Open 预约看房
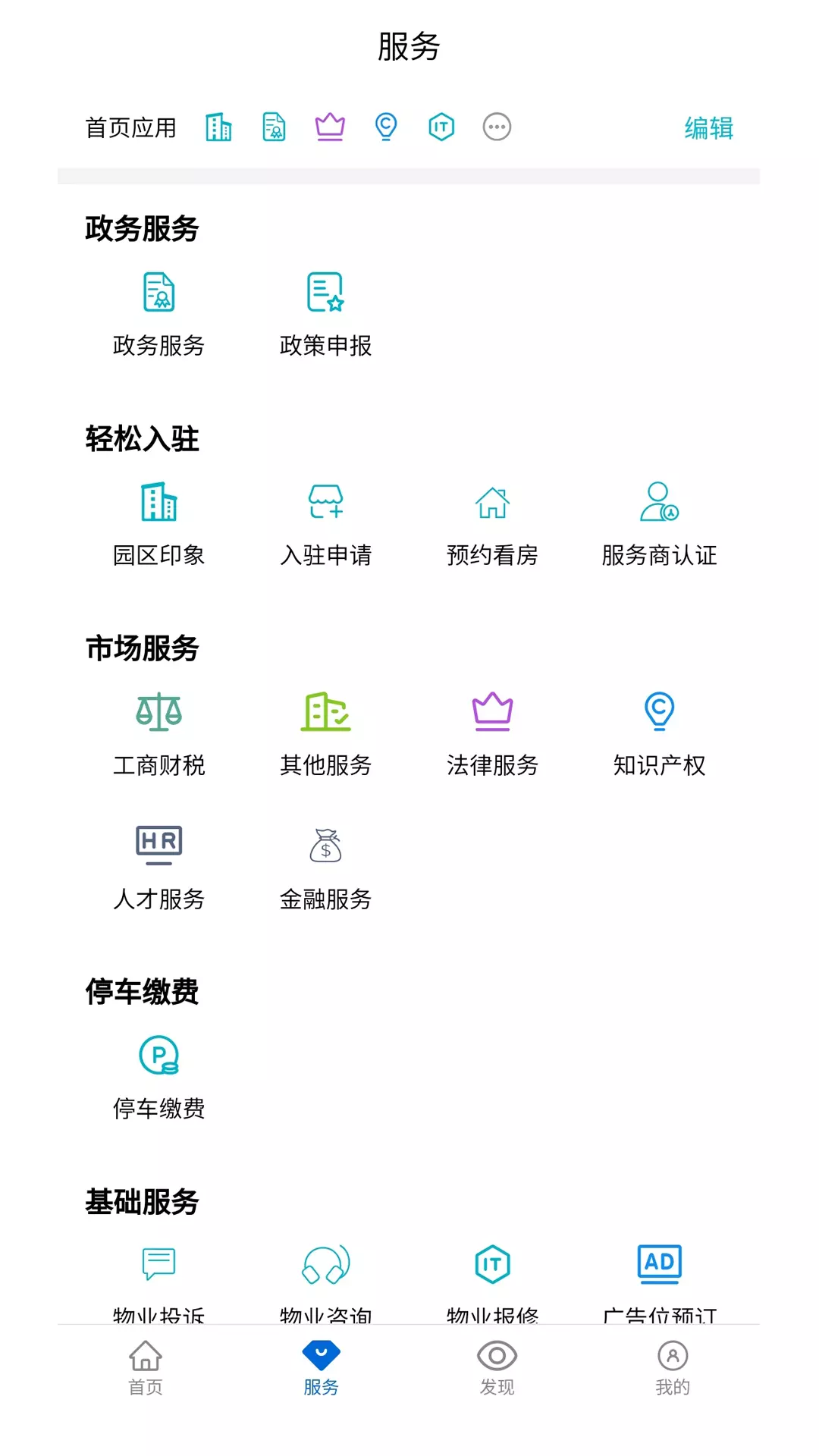The height and width of the screenshot is (1456, 819). click(493, 524)
